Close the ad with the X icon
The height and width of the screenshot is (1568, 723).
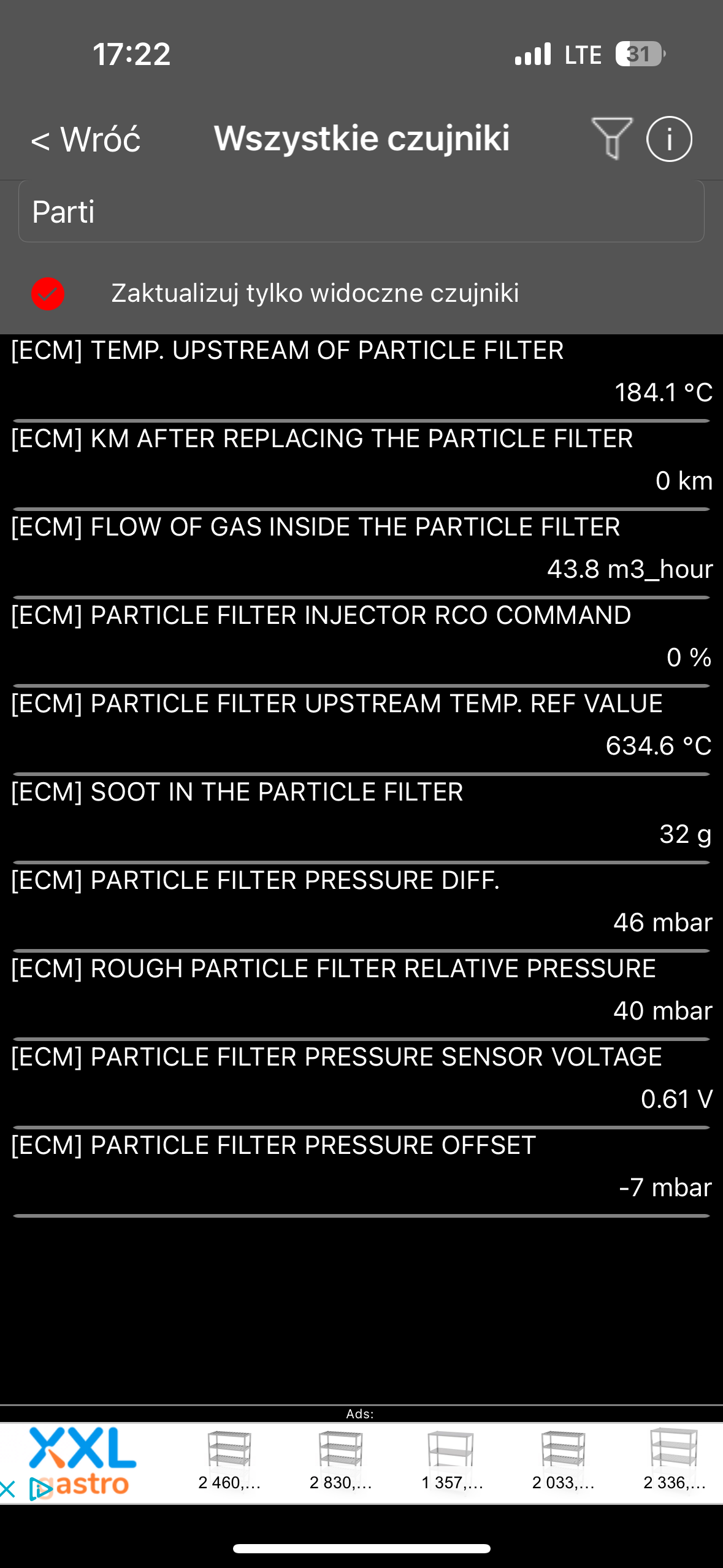point(8,1489)
